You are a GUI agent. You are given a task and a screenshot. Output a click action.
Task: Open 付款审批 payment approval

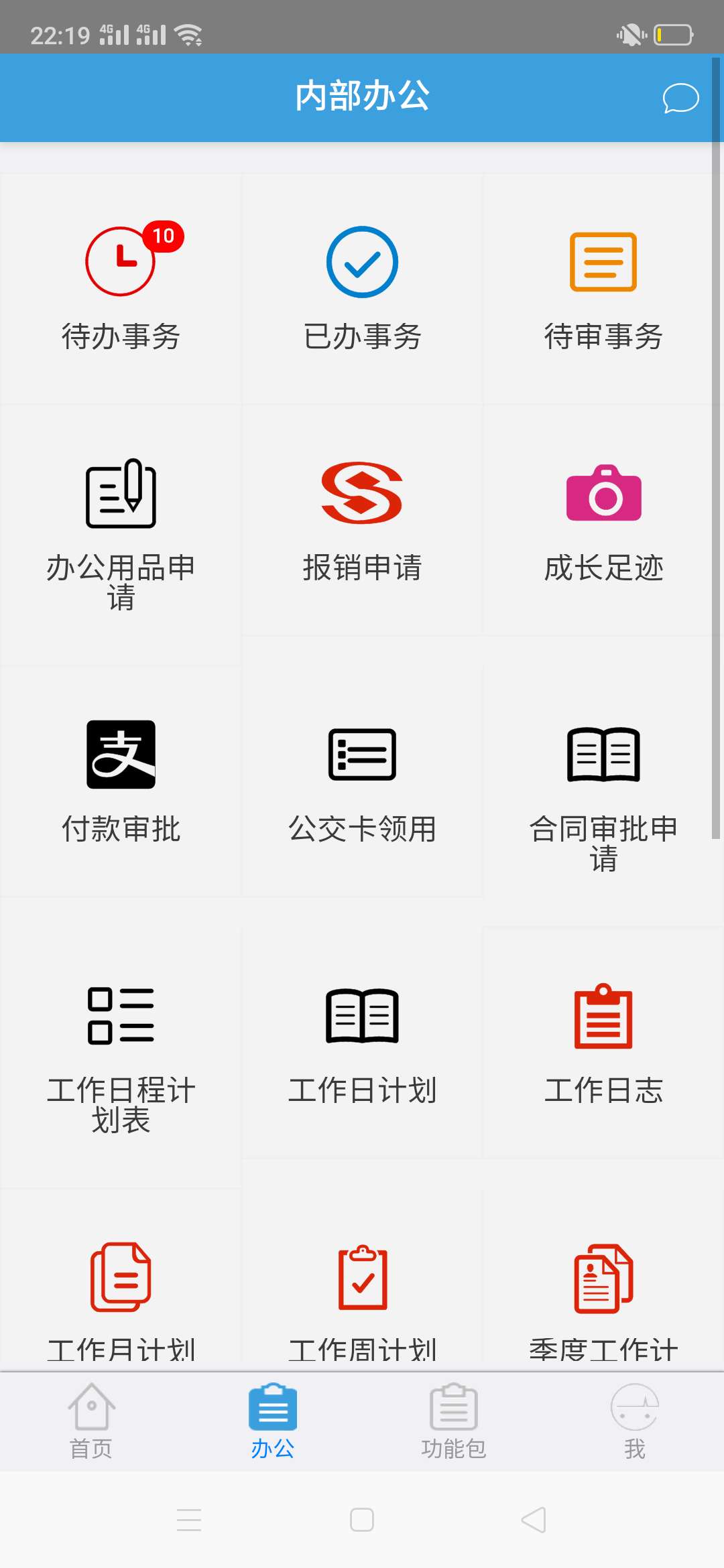tap(121, 781)
